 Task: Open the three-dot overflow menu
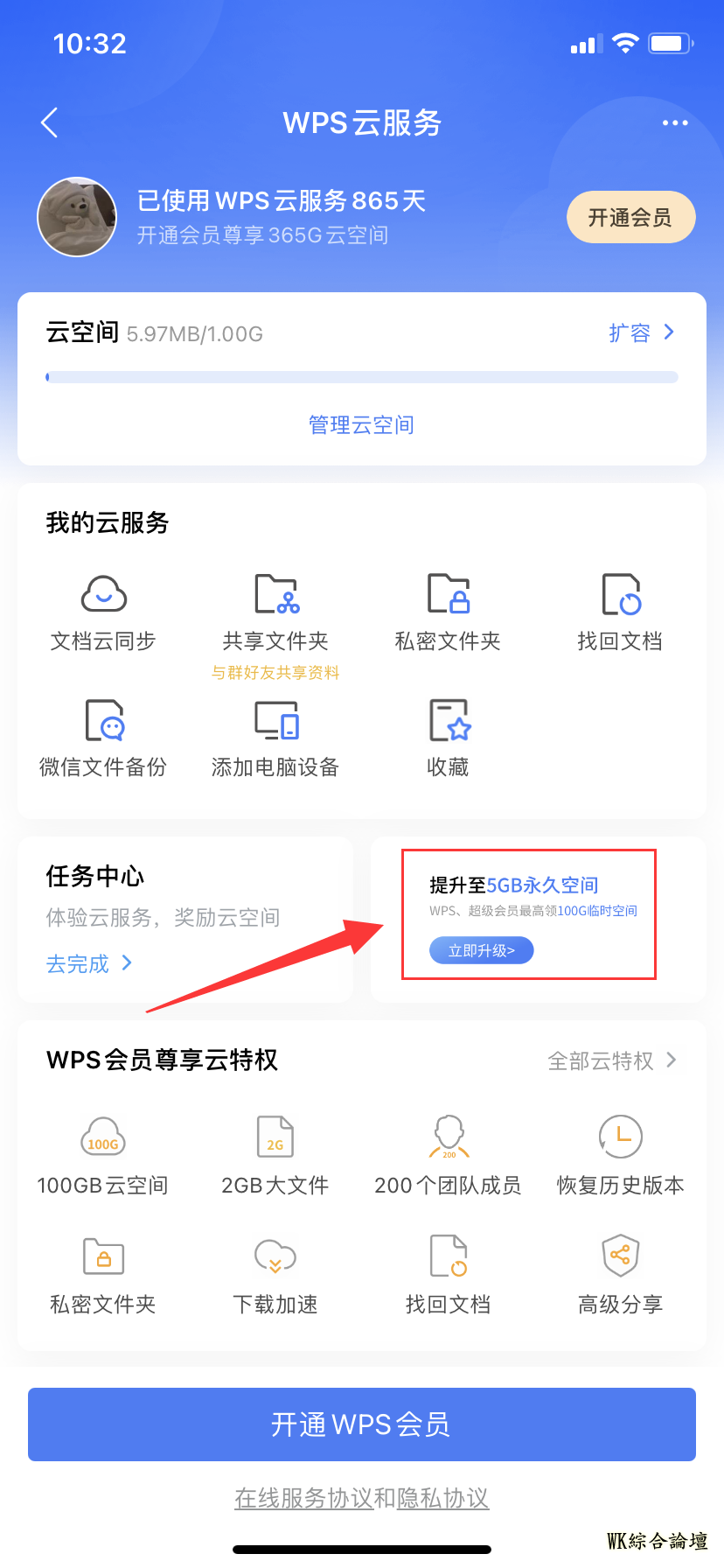[674, 123]
